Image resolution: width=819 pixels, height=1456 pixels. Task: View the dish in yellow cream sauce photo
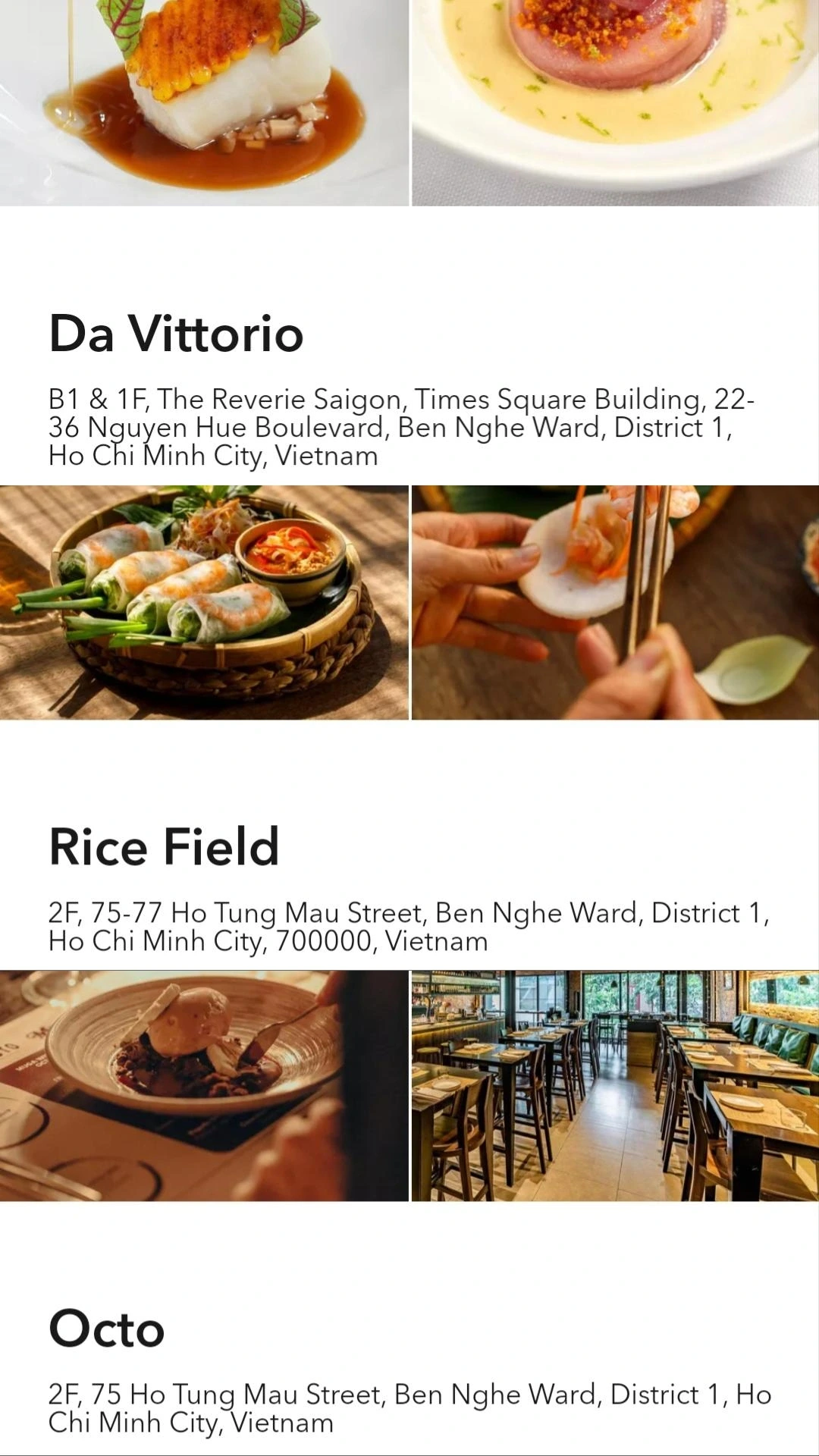[x=615, y=102]
